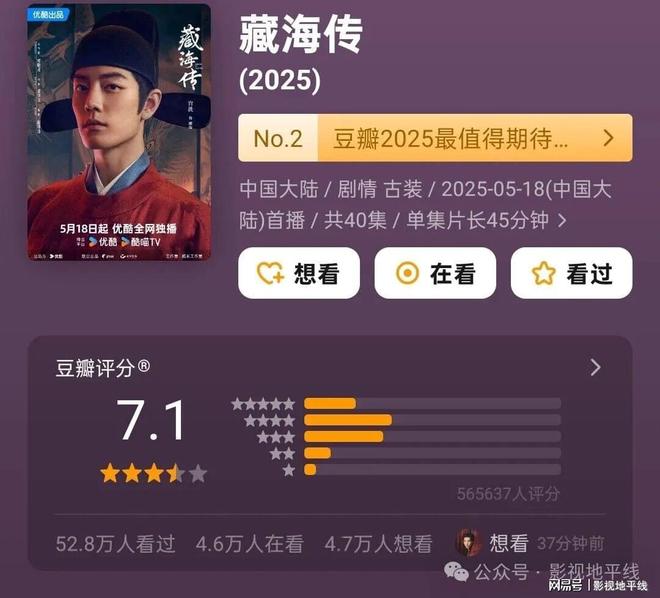
Task: Expand the show details info line
Action: (x=562, y=220)
